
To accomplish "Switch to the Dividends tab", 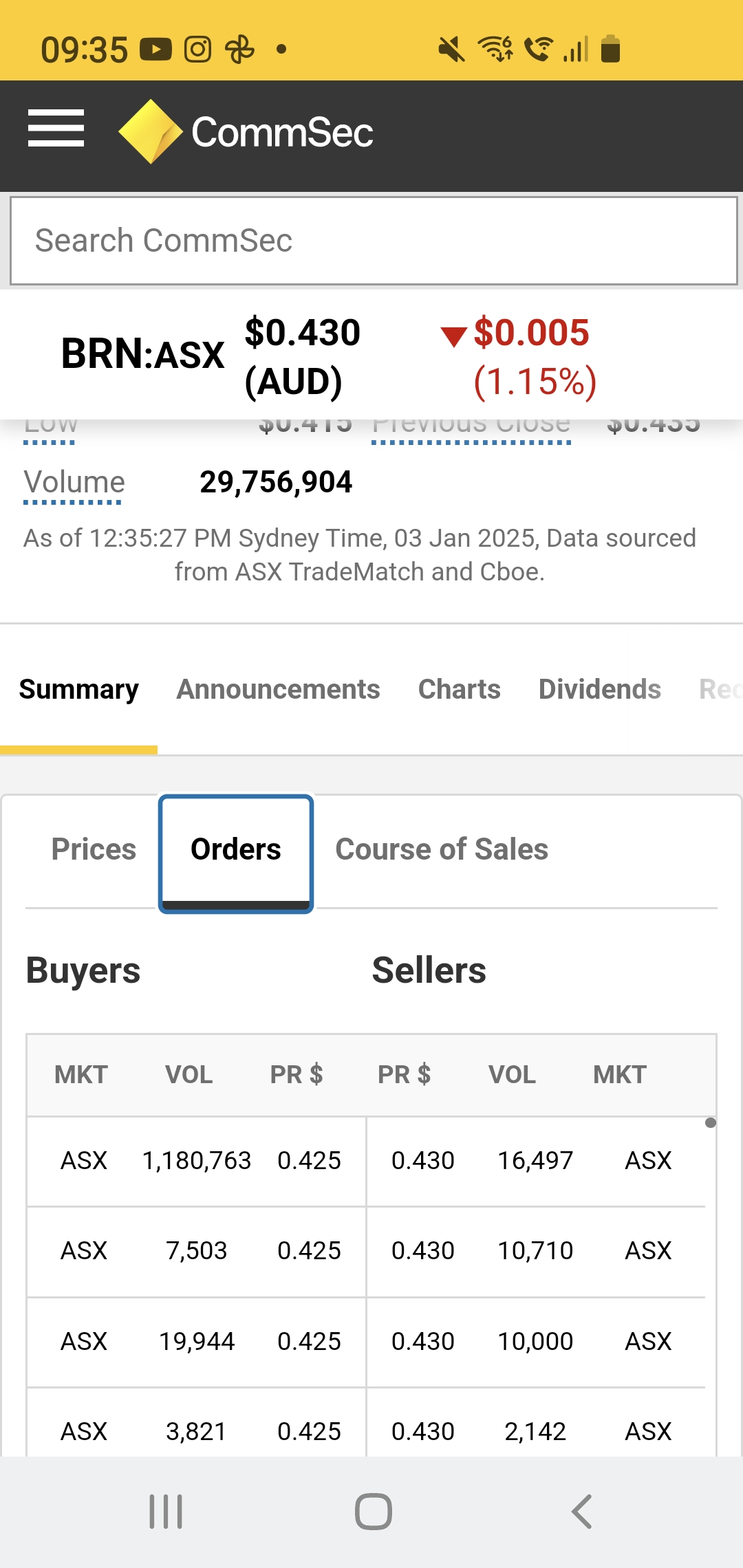I will click(600, 689).
